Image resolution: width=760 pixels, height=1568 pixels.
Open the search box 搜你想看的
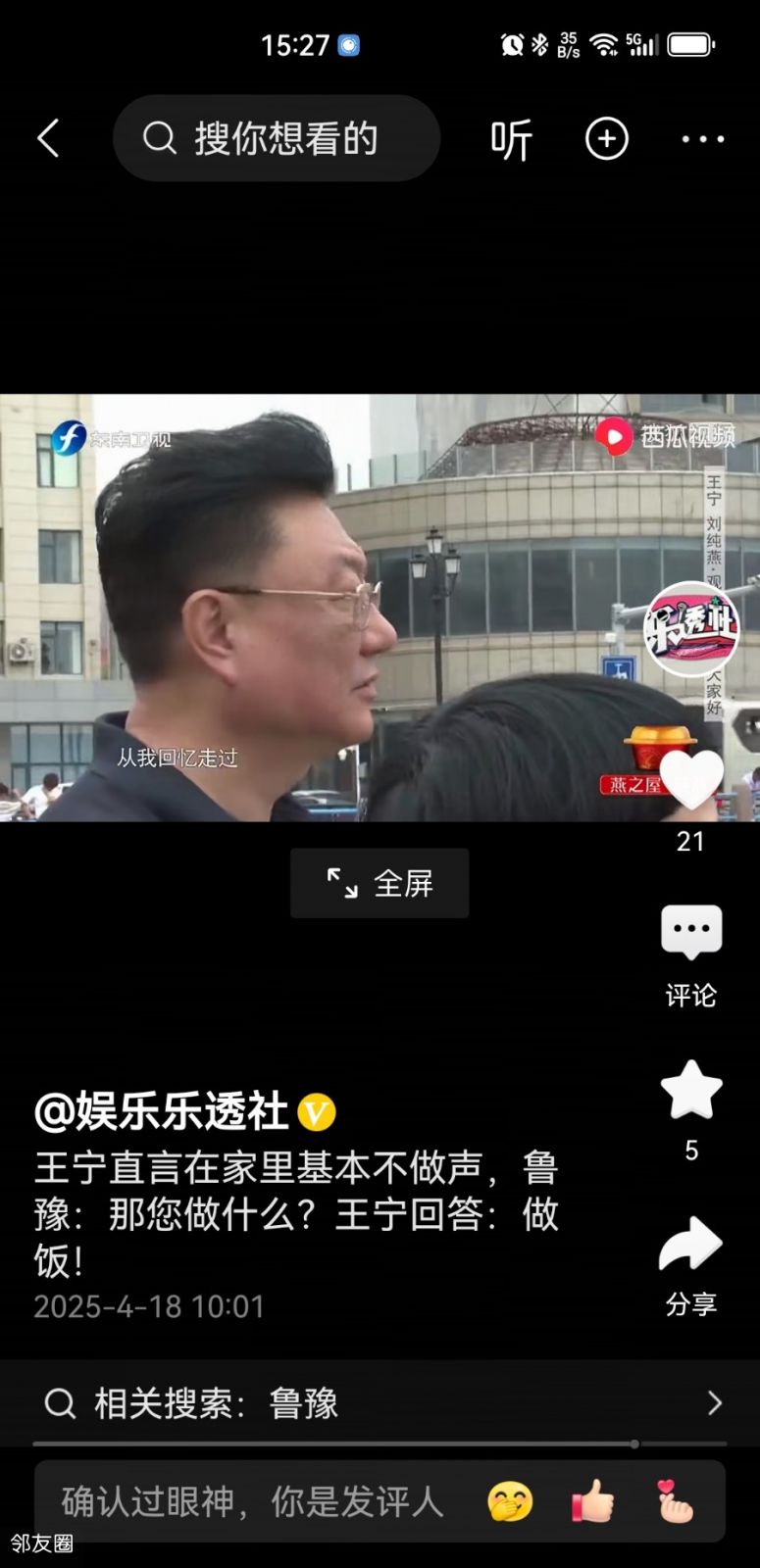tap(277, 138)
